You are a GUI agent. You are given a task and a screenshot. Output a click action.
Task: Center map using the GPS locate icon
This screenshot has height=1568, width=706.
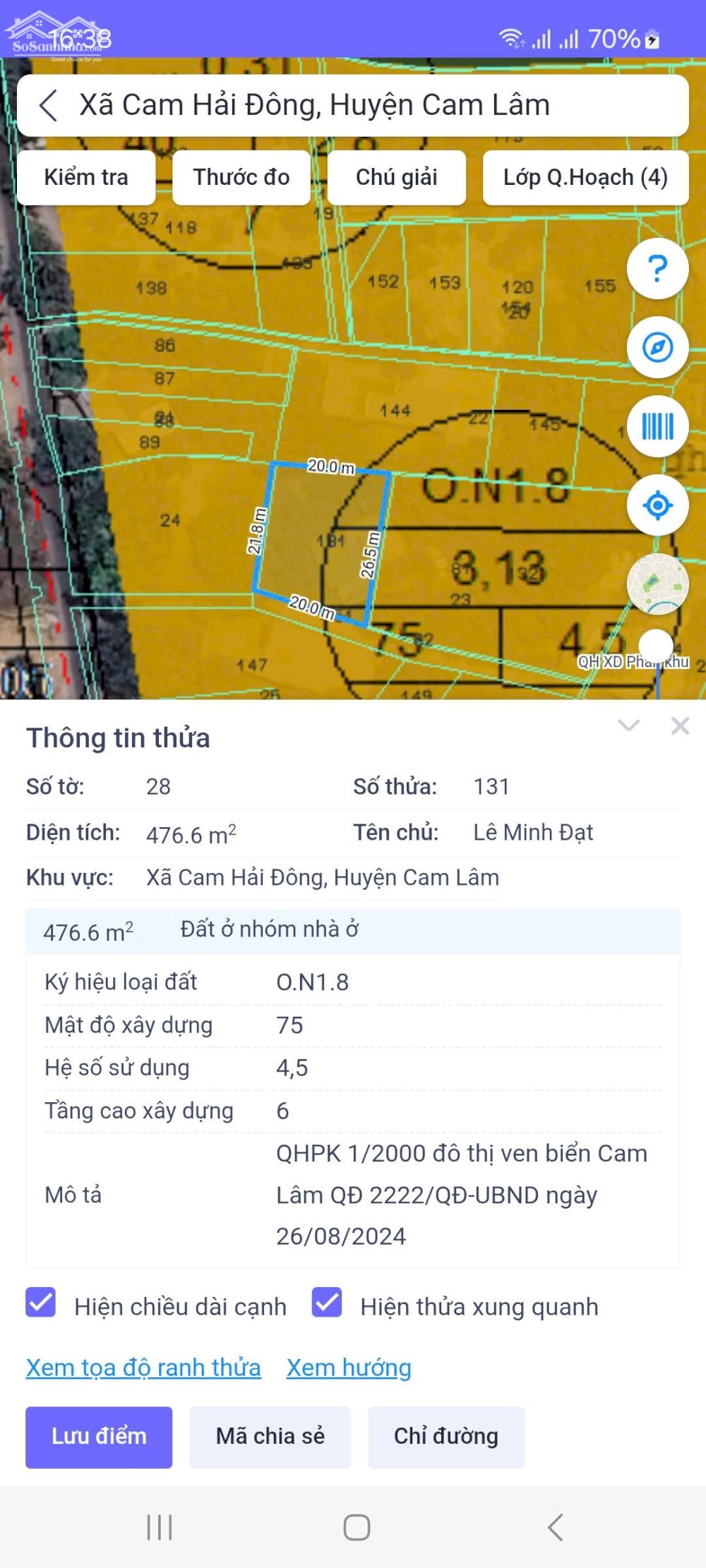[x=656, y=504]
